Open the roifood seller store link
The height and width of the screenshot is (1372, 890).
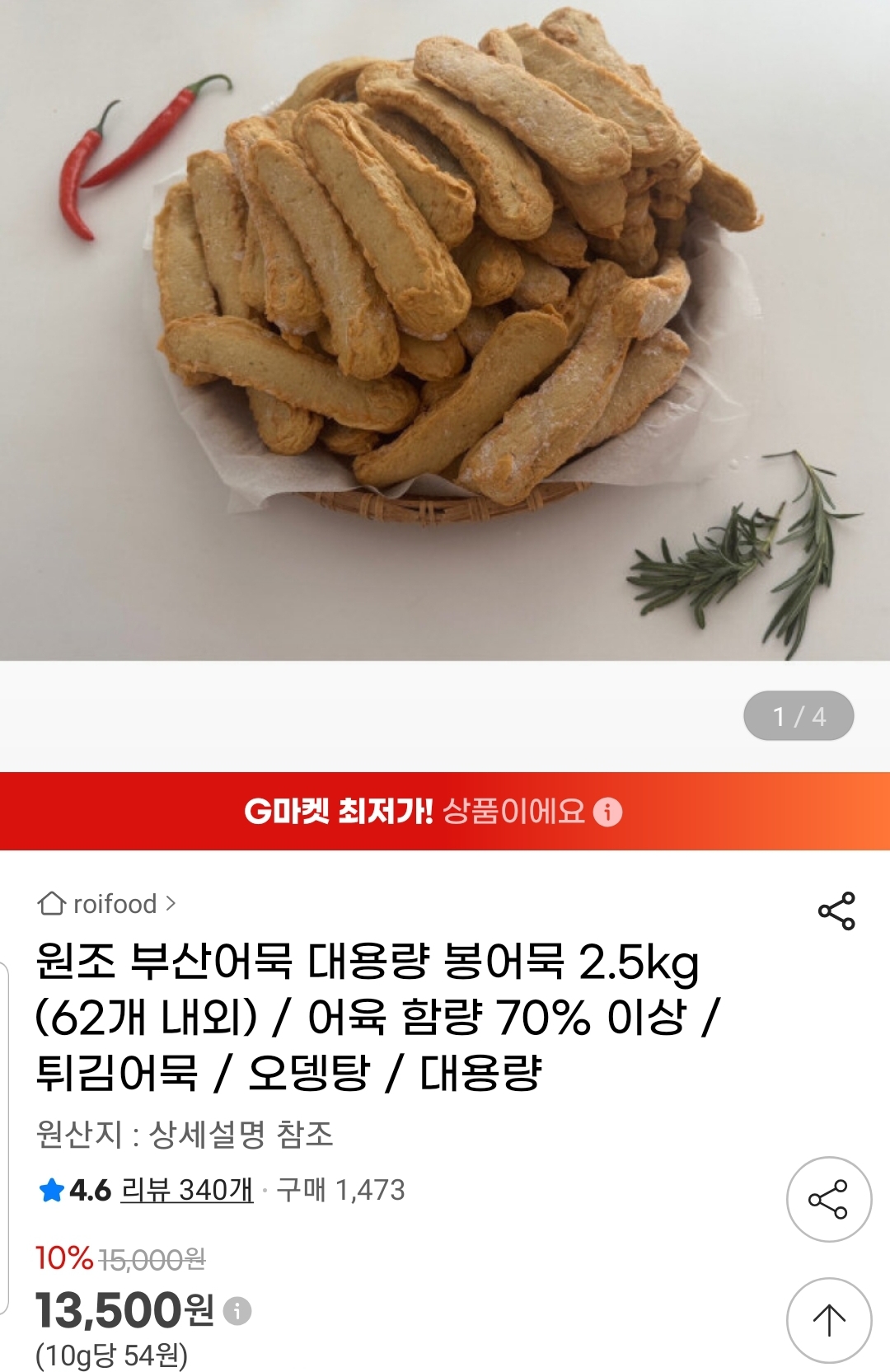(108, 904)
